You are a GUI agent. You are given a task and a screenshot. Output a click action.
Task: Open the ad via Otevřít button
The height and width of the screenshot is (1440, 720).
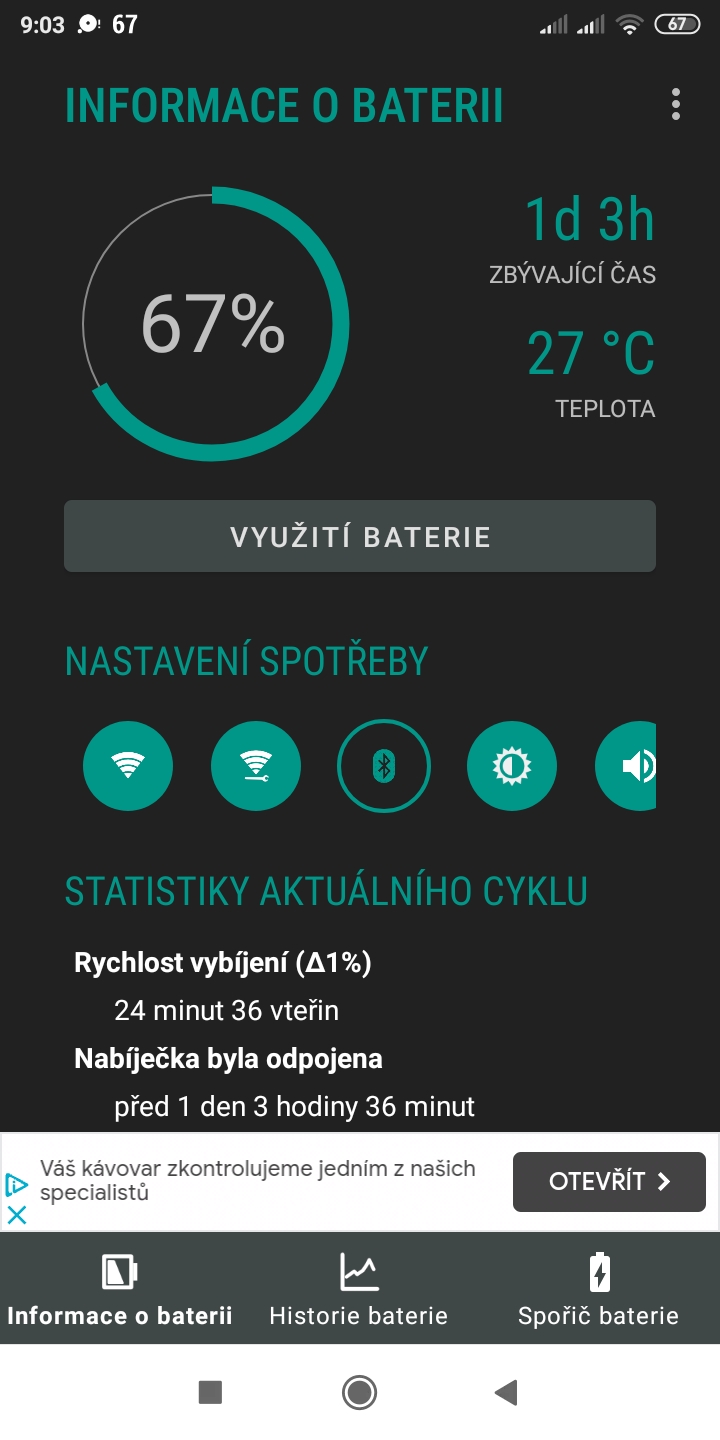[x=609, y=1182]
